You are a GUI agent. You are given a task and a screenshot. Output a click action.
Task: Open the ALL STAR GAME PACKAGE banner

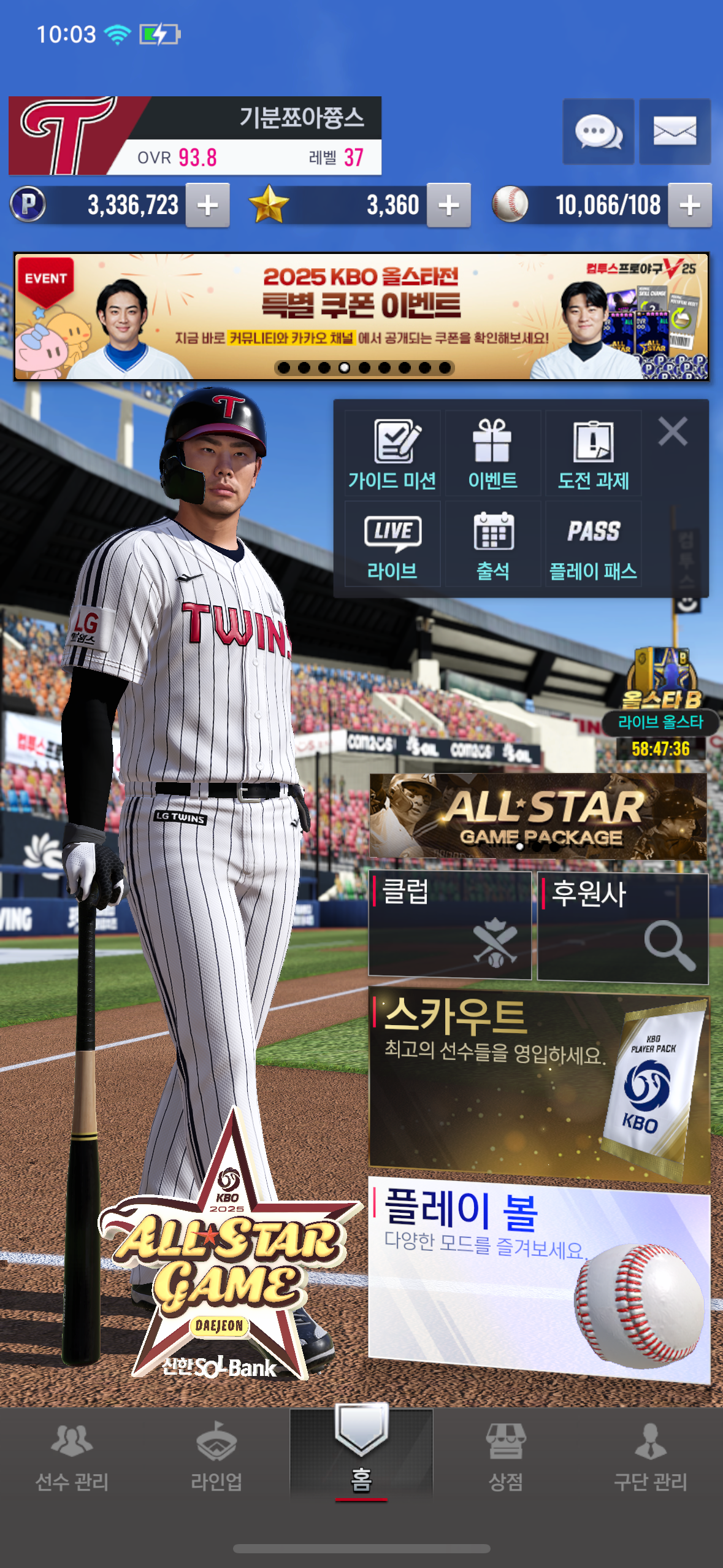(538, 816)
